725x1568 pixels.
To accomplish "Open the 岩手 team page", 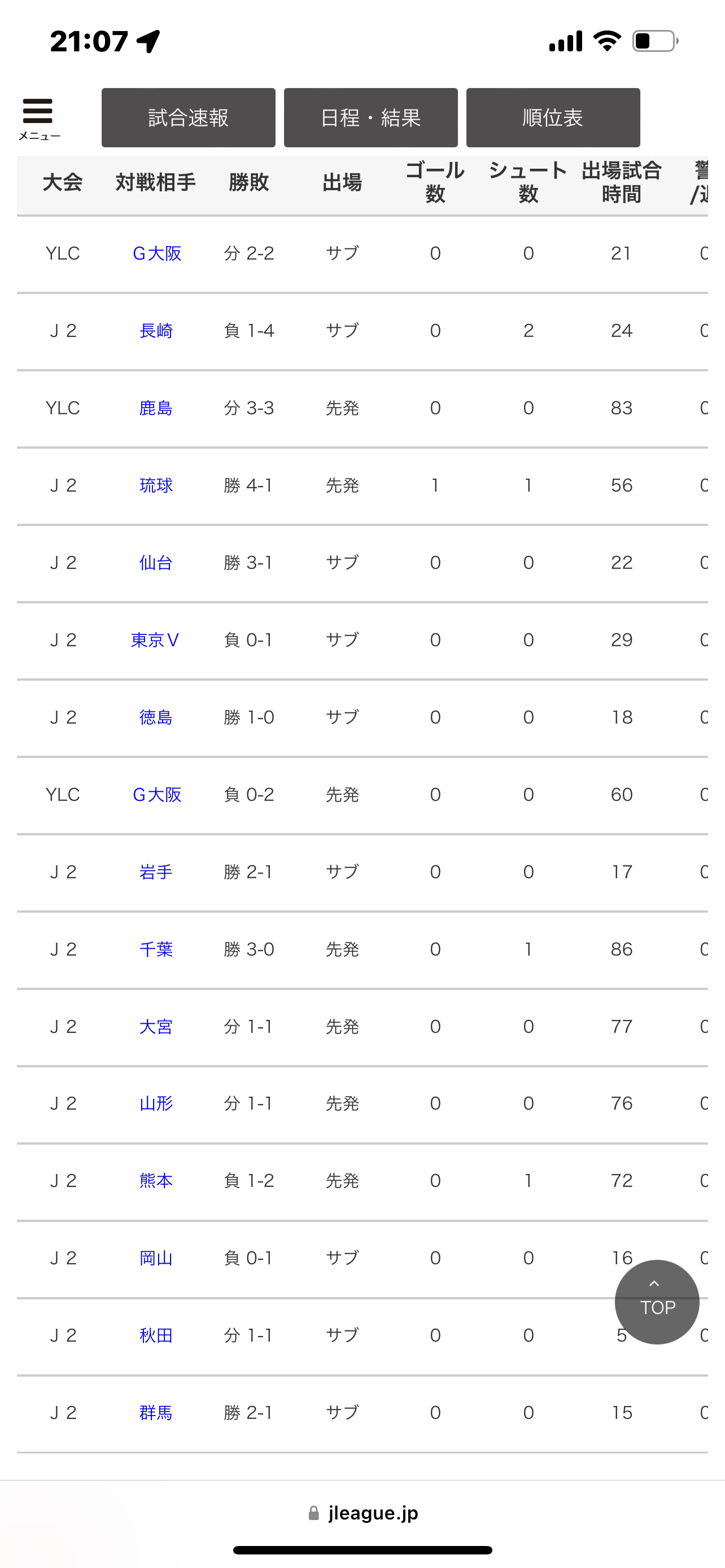I will point(156,871).
